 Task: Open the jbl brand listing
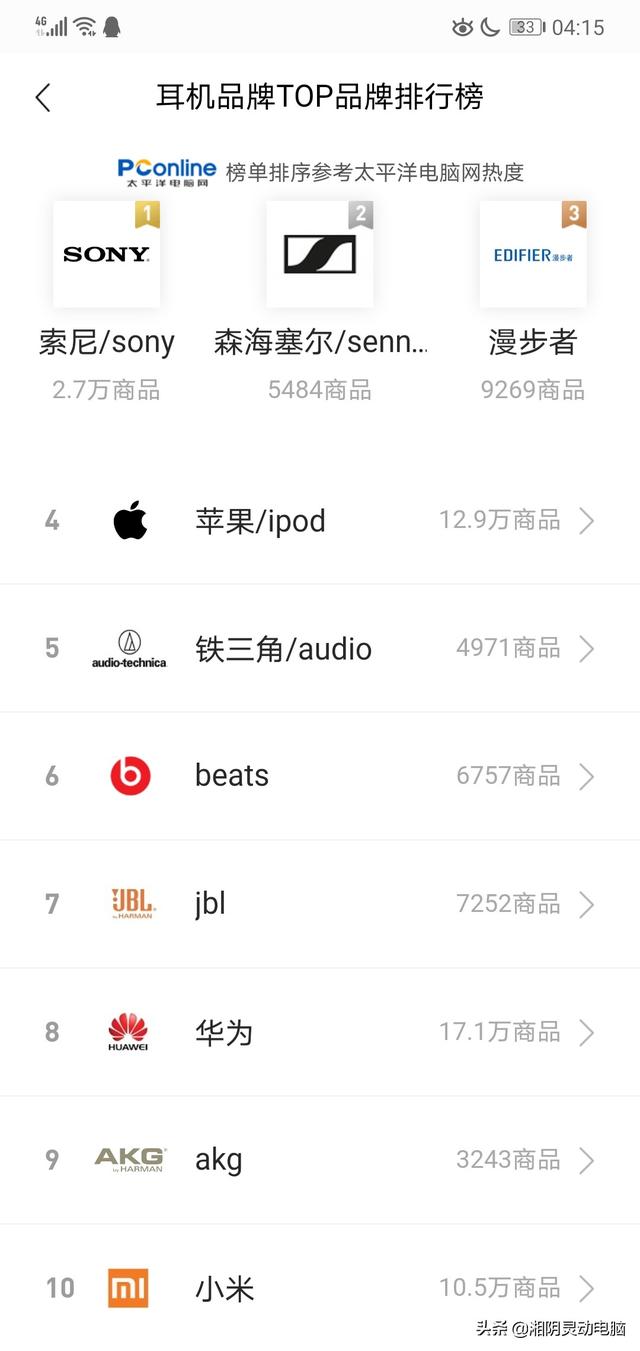320,904
